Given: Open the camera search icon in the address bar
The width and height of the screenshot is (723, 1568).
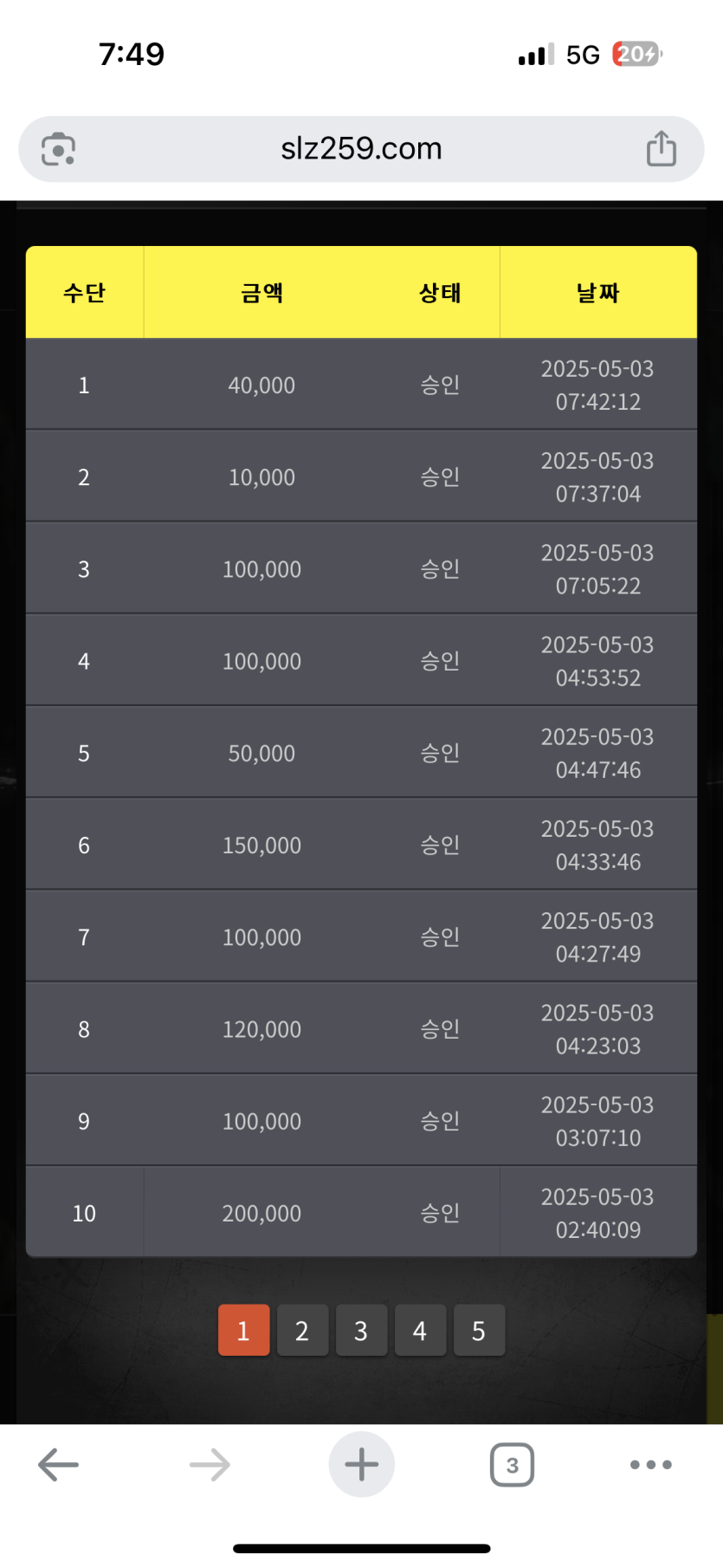Looking at the screenshot, I should pyautogui.click(x=59, y=149).
